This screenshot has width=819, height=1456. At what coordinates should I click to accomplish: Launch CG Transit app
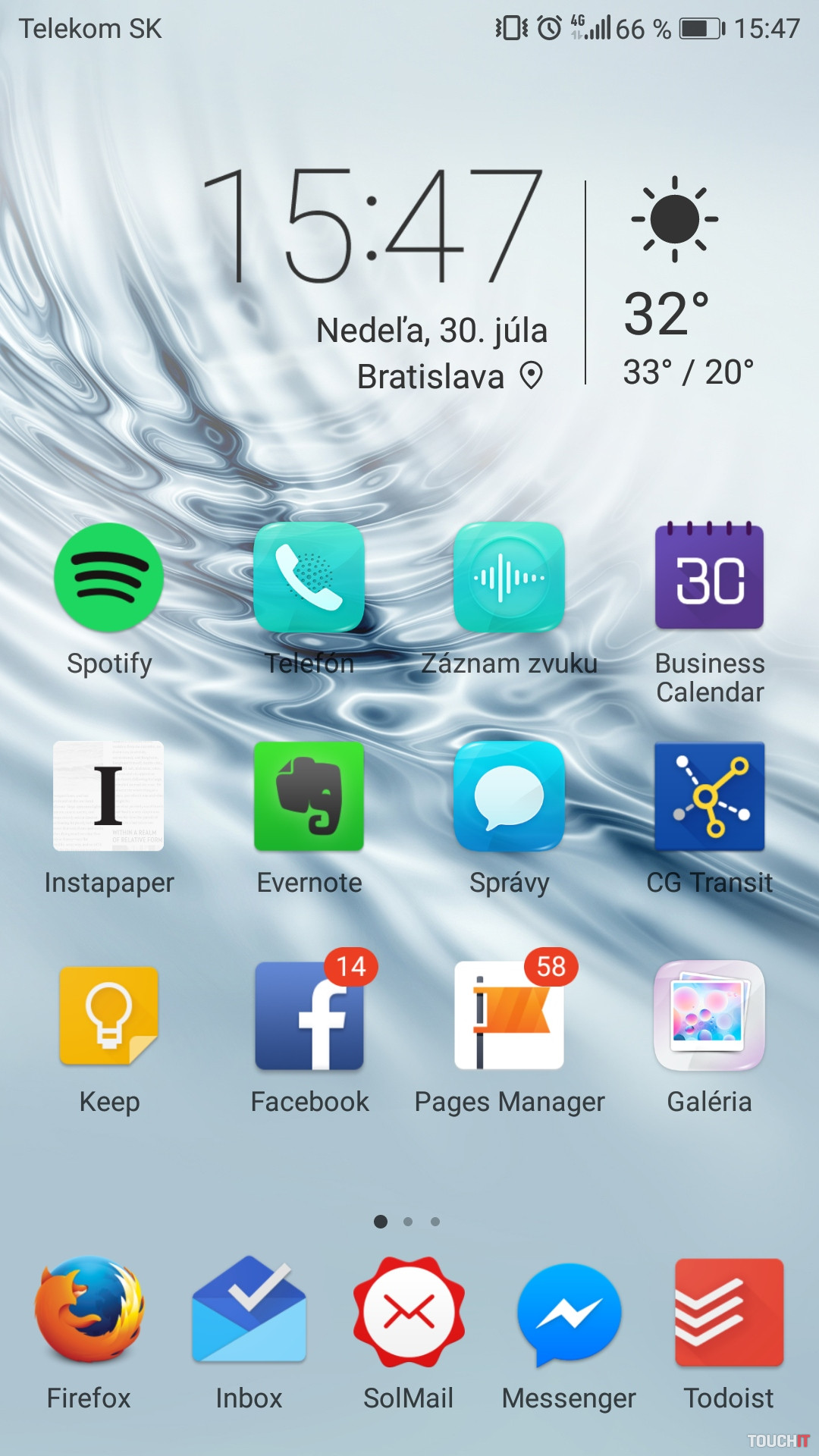pos(709,796)
